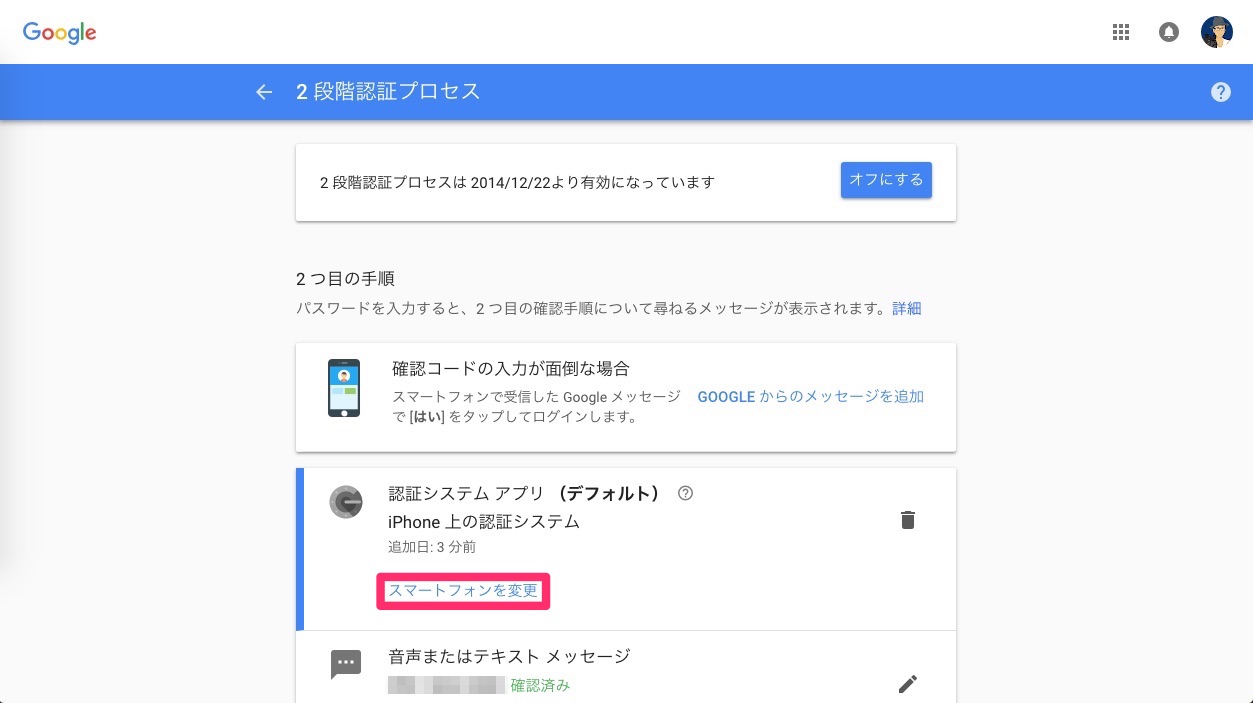
Task: Tap GOOGLE からのメッセージを追加
Action: point(810,397)
